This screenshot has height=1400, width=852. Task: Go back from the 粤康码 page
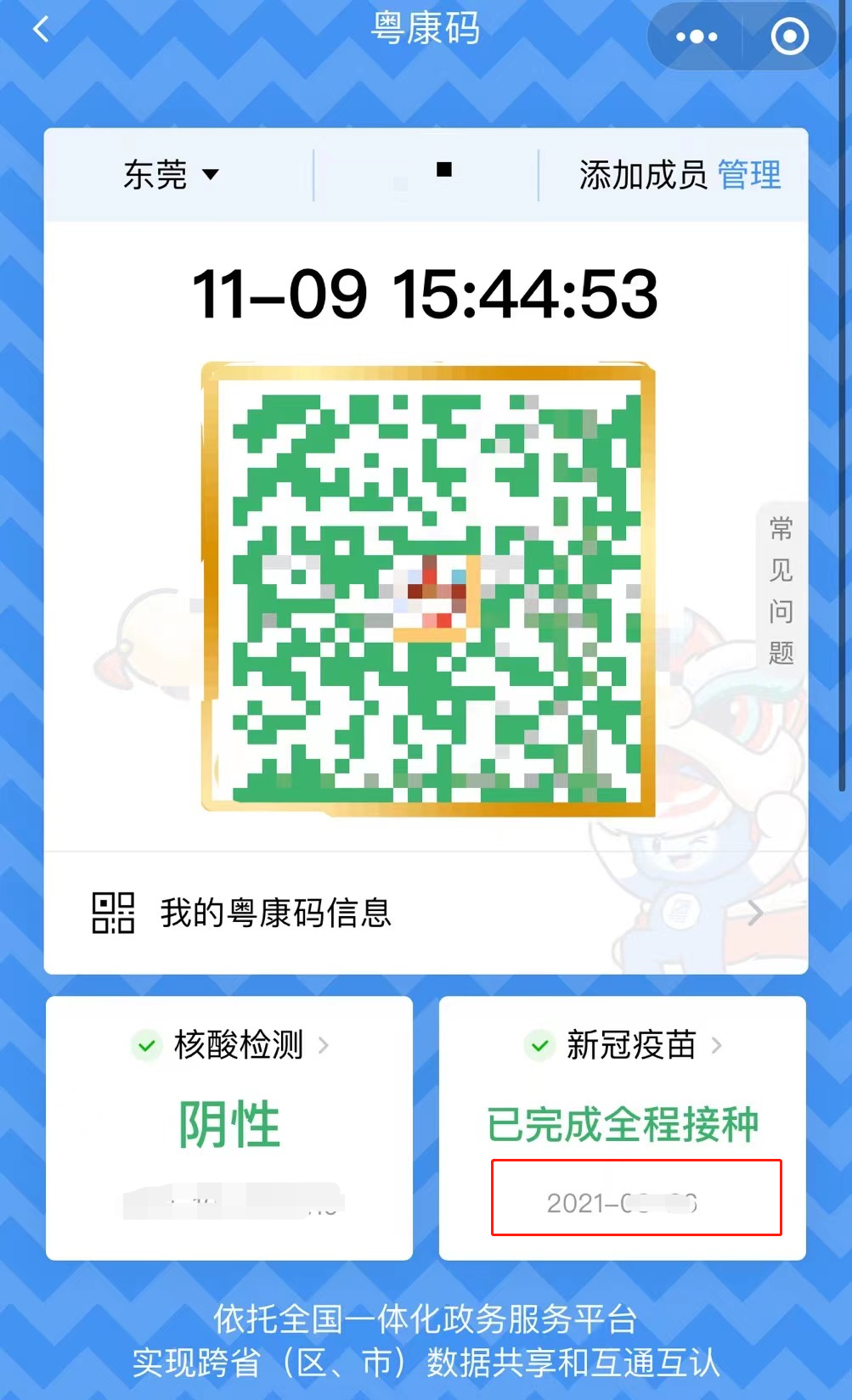coord(41,31)
